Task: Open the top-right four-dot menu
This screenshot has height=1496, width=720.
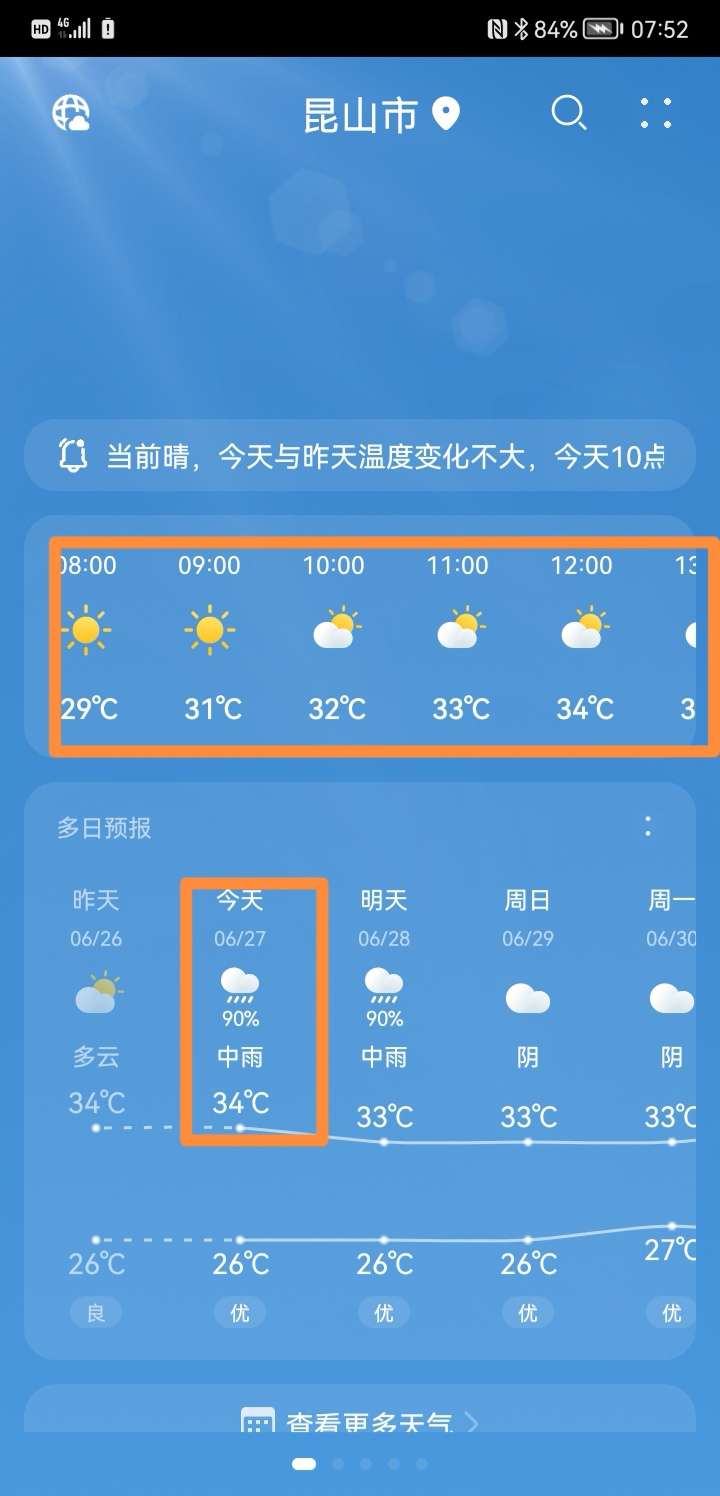Action: (656, 113)
